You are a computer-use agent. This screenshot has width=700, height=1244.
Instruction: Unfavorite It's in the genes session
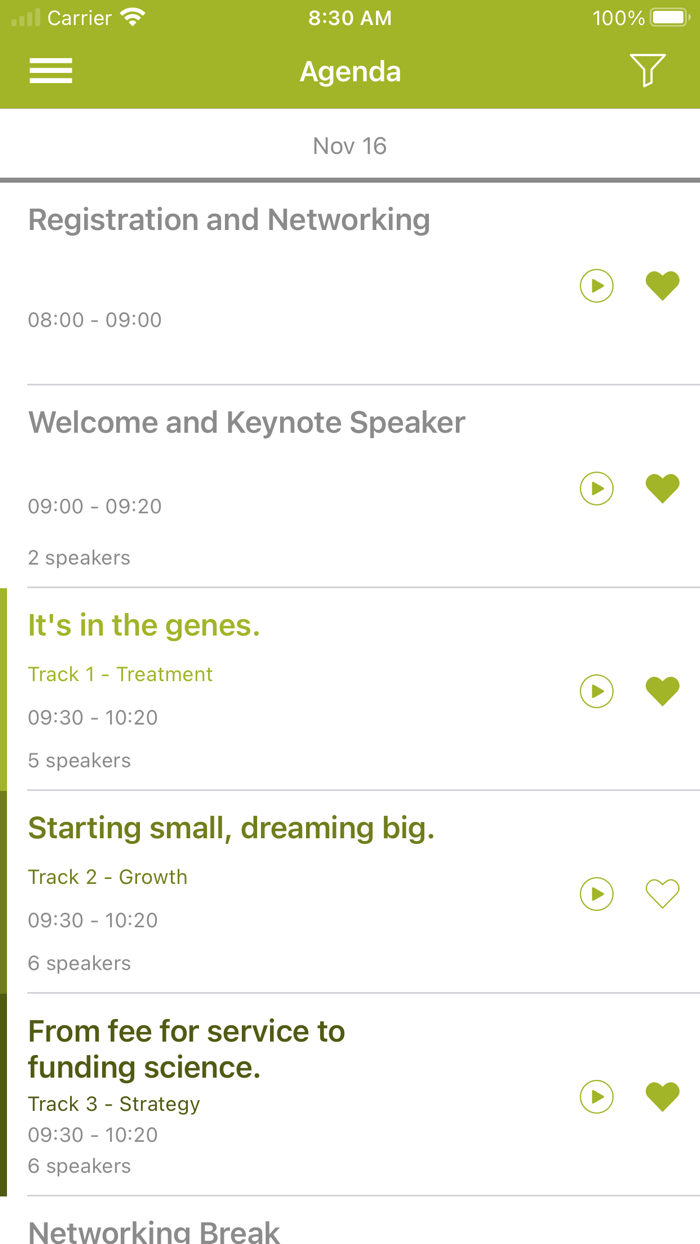(x=662, y=691)
